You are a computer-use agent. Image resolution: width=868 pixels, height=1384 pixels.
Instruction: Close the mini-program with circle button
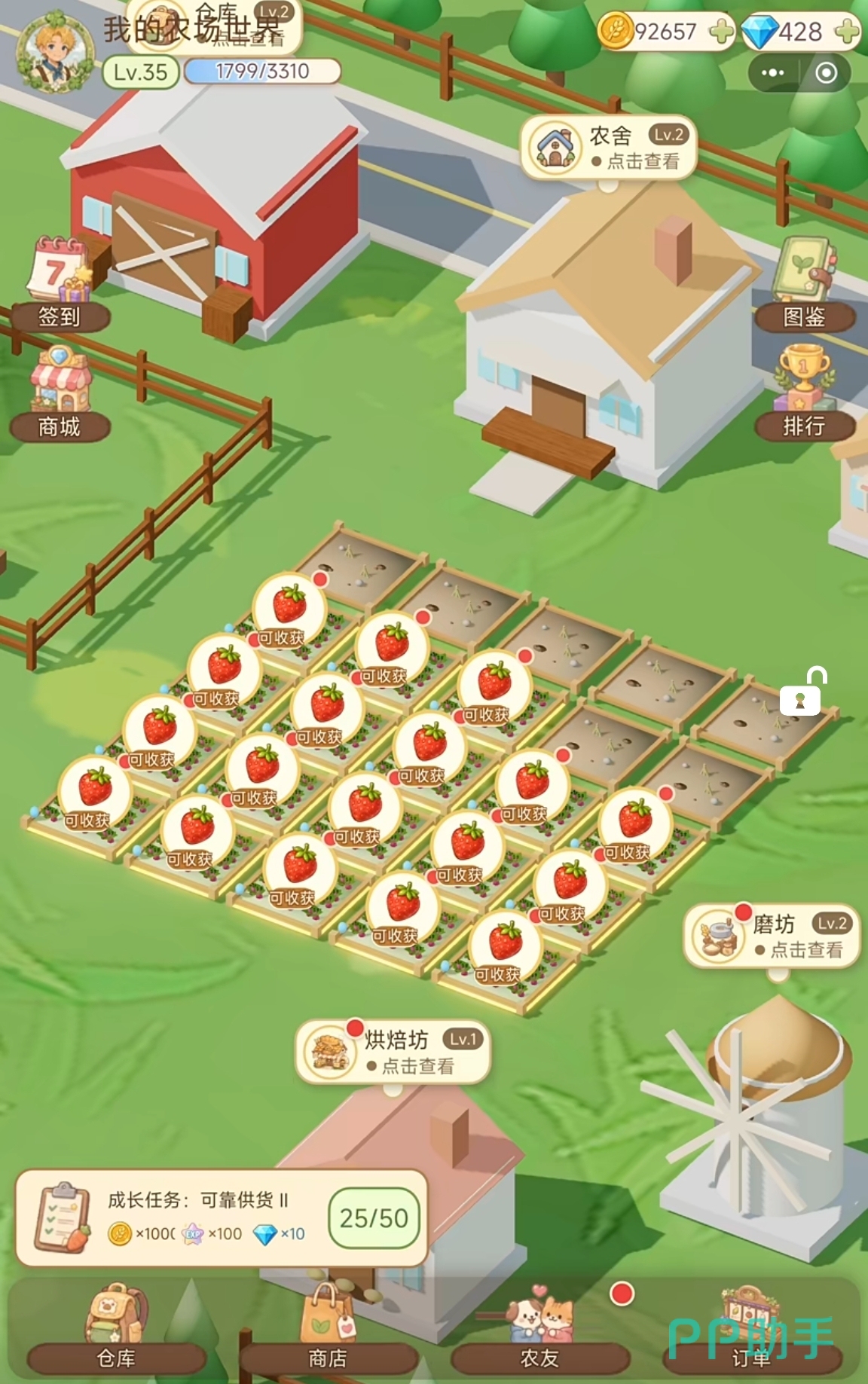tap(827, 73)
